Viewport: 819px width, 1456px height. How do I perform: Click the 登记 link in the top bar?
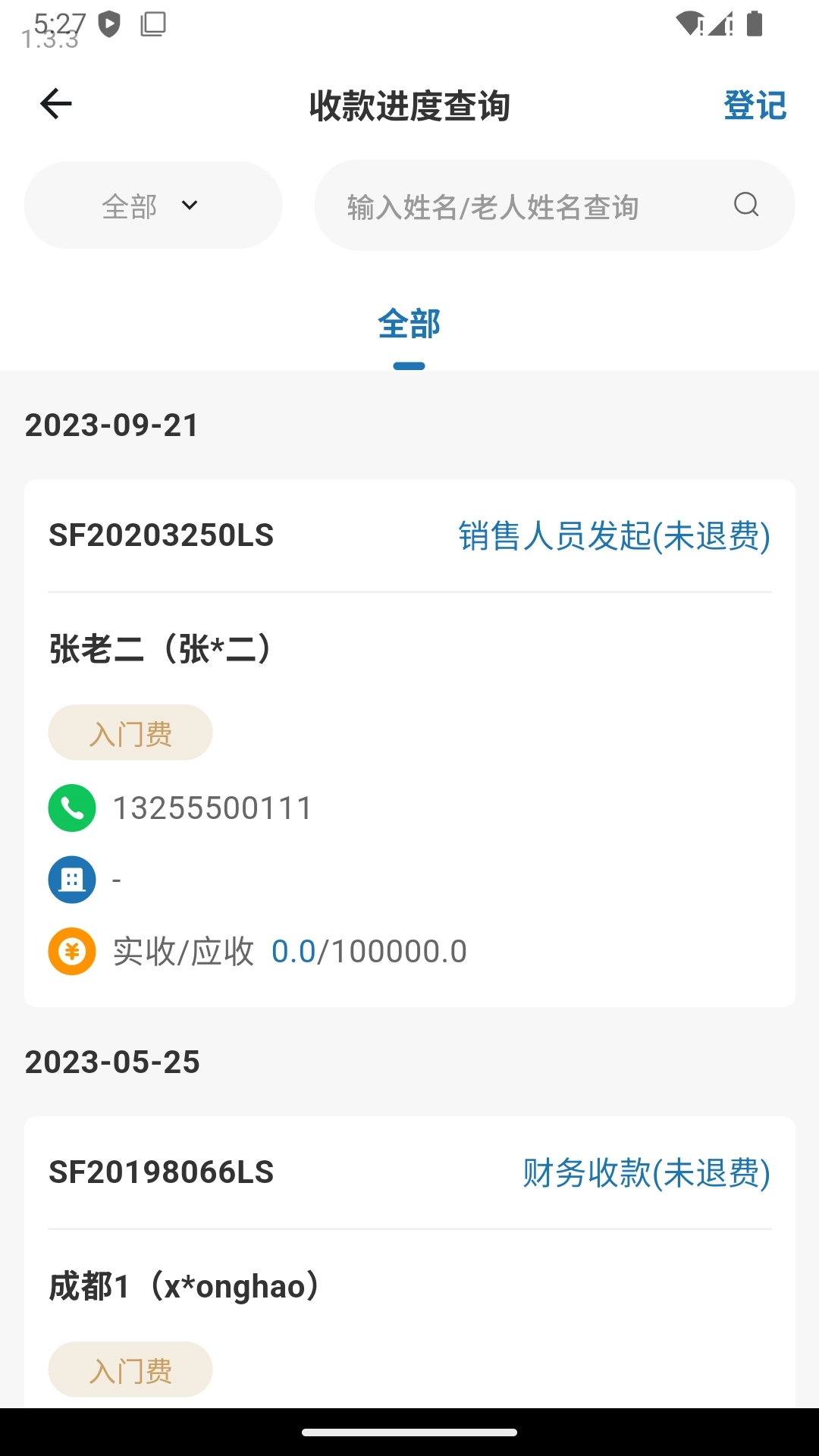(755, 105)
